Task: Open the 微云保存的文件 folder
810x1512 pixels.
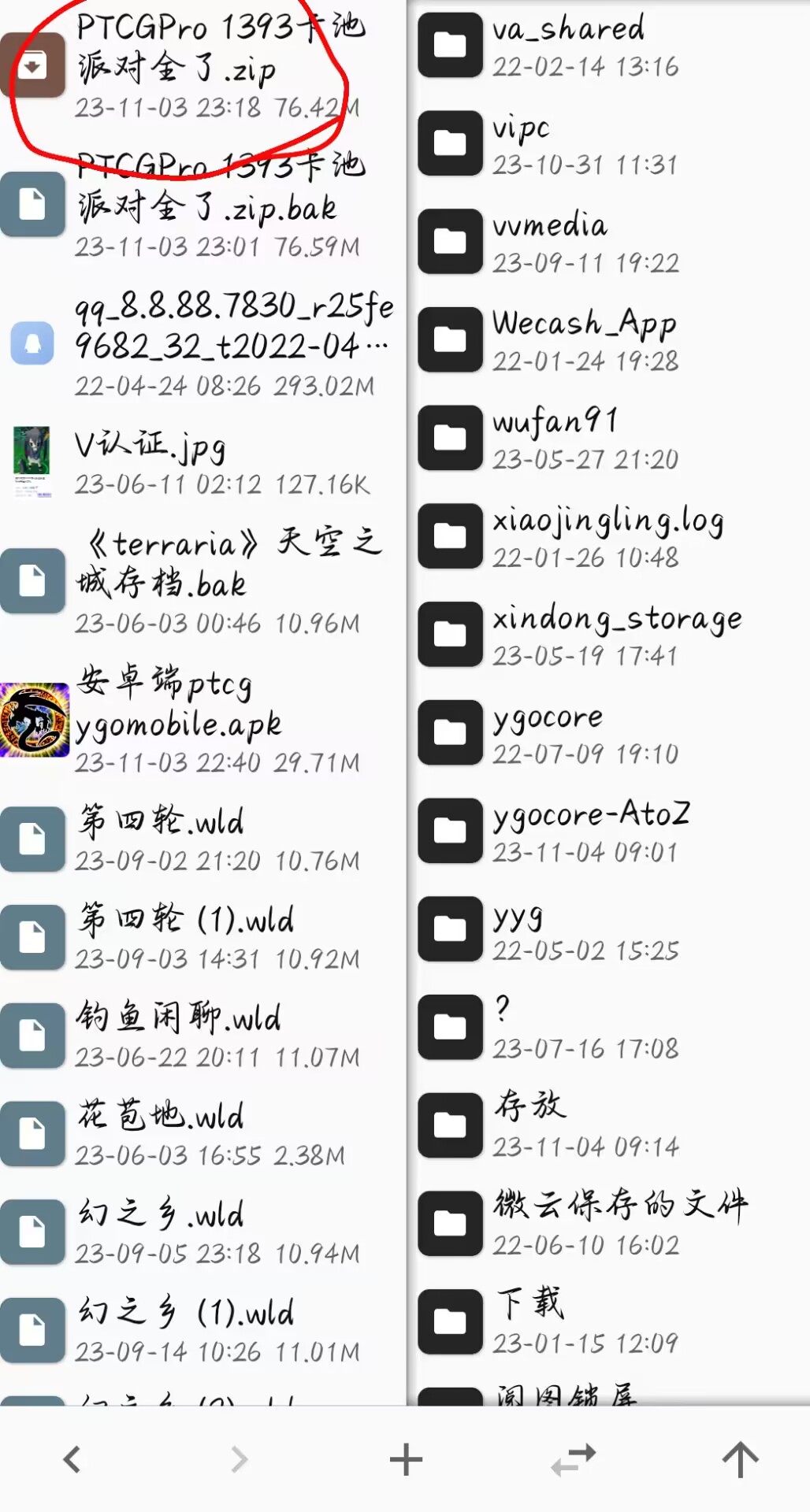Action: point(608,1224)
